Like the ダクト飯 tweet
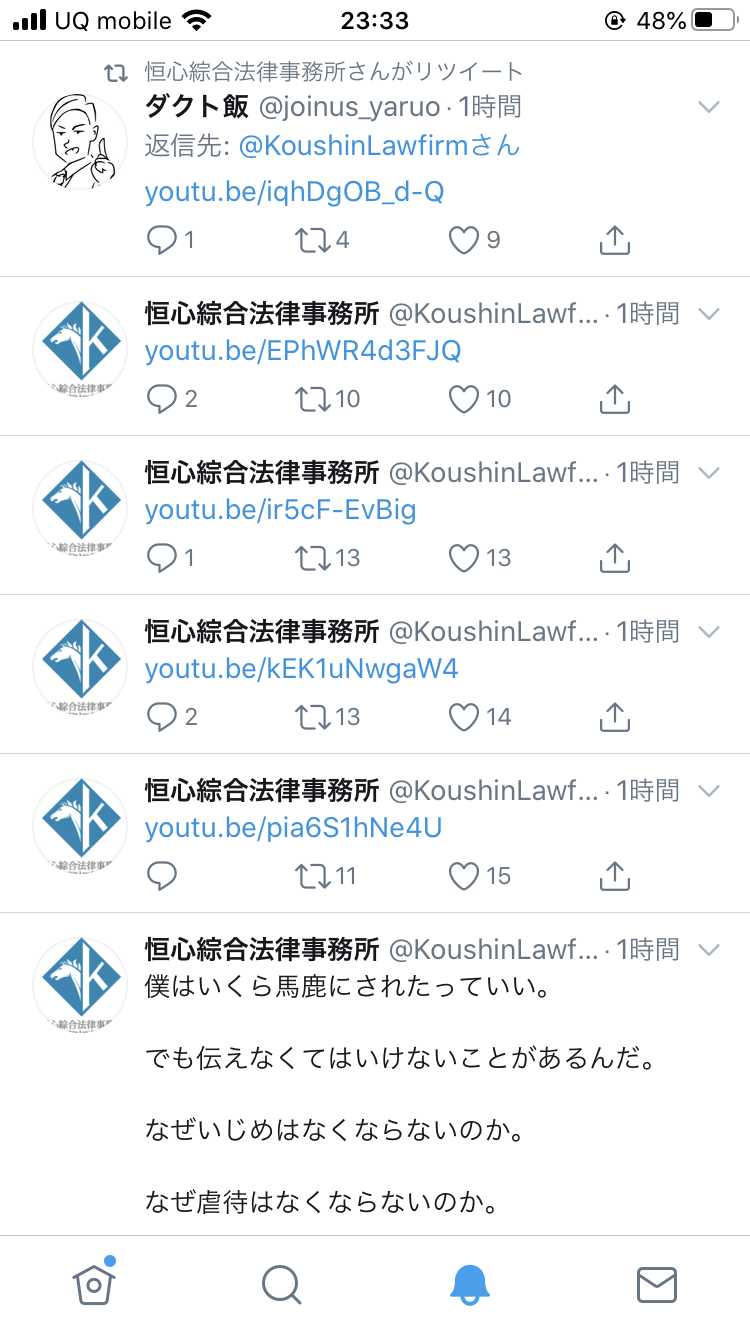The image size is (750, 1334). click(464, 240)
